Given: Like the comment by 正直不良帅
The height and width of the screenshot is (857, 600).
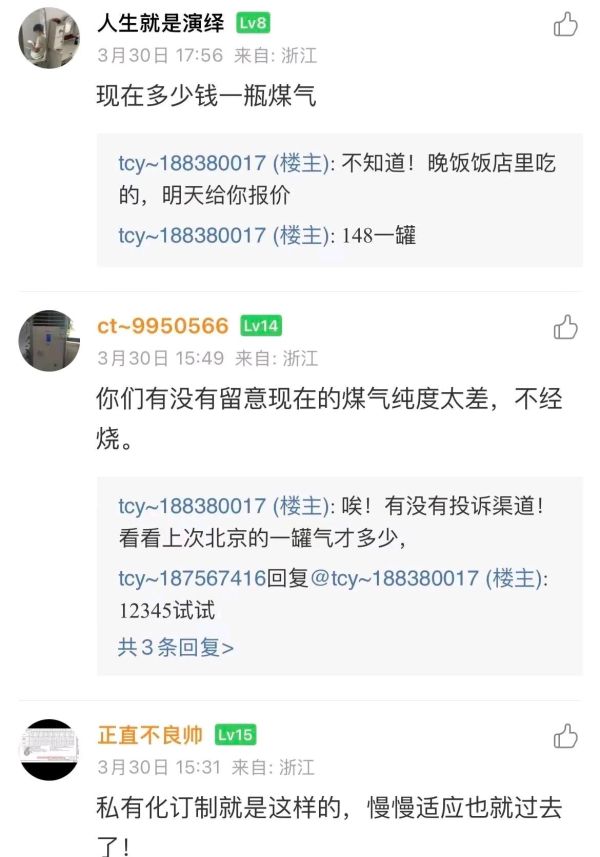Looking at the screenshot, I should tap(566, 737).
